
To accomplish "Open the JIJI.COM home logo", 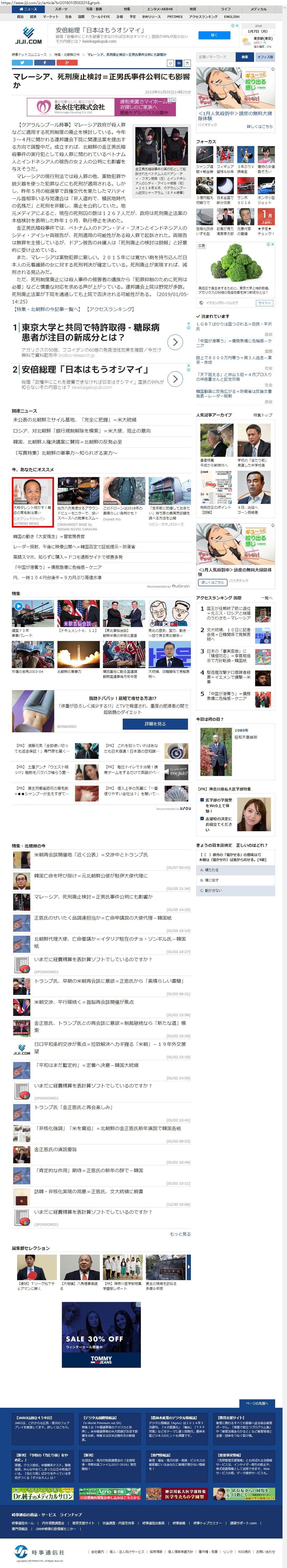I will 28,37.
